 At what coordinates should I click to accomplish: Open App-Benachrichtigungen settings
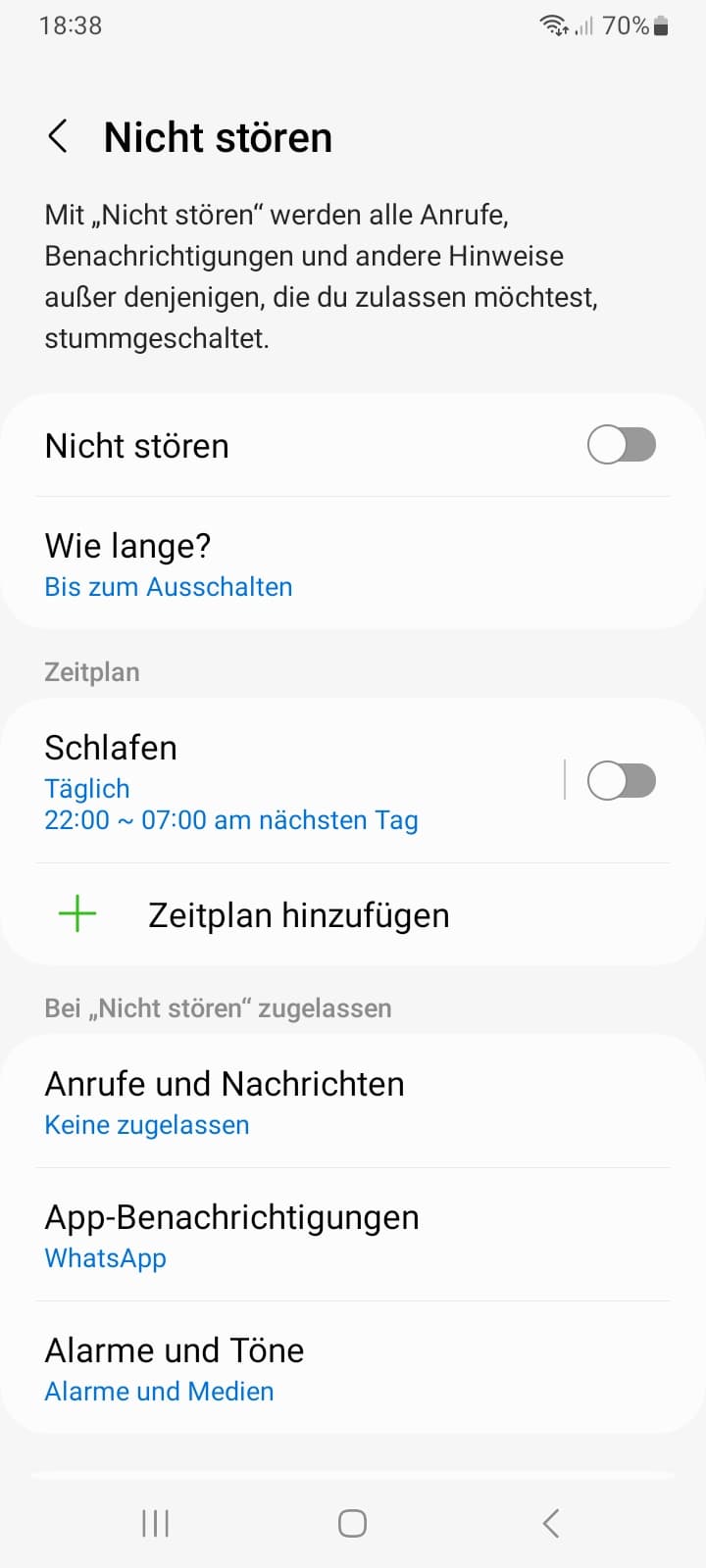(x=353, y=1235)
